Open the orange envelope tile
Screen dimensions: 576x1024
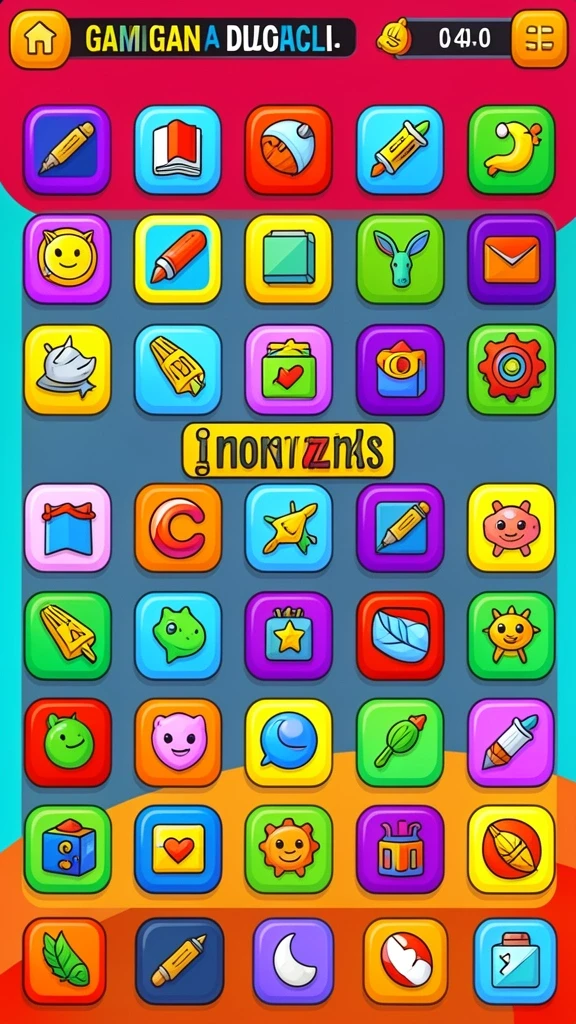[511, 259]
